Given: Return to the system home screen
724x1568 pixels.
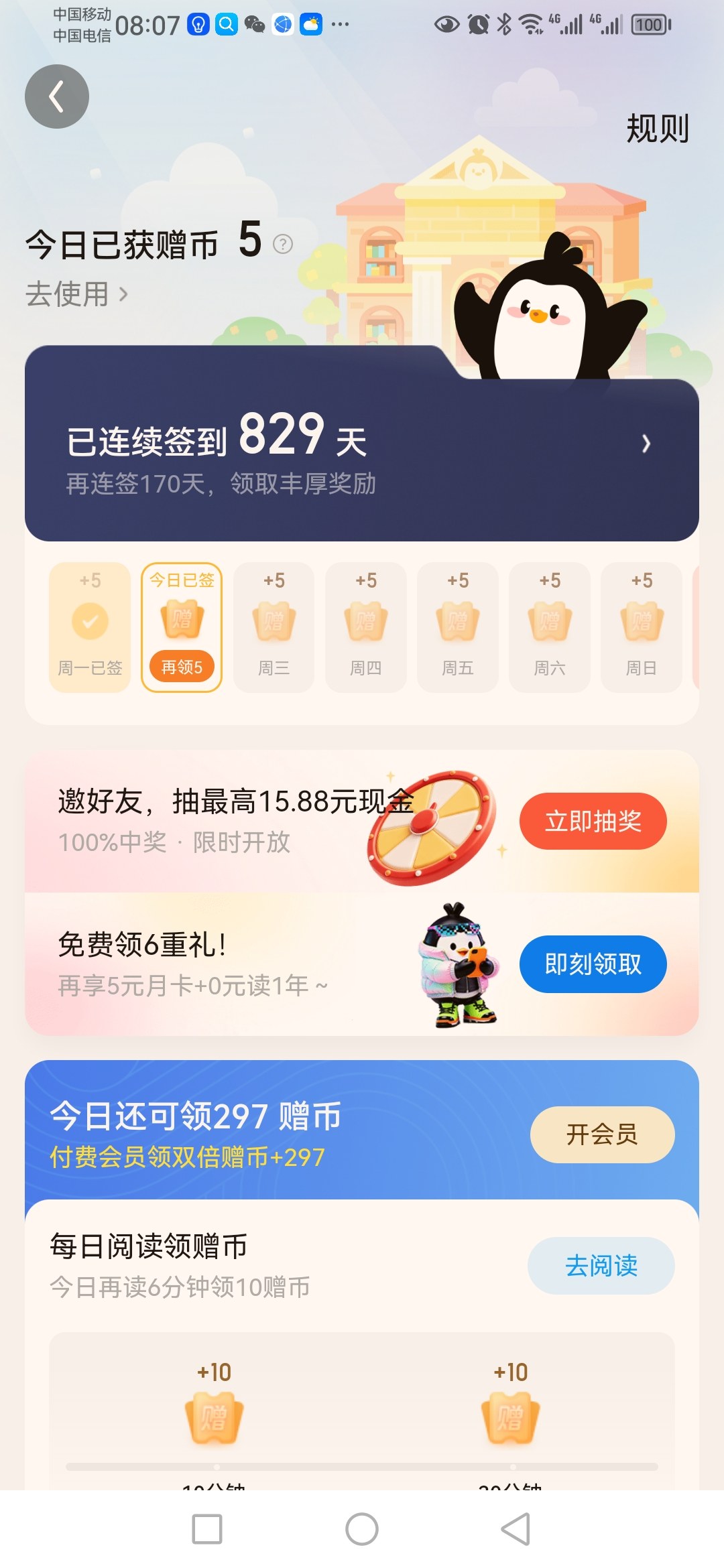Looking at the screenshot, I should (362, 1529).
